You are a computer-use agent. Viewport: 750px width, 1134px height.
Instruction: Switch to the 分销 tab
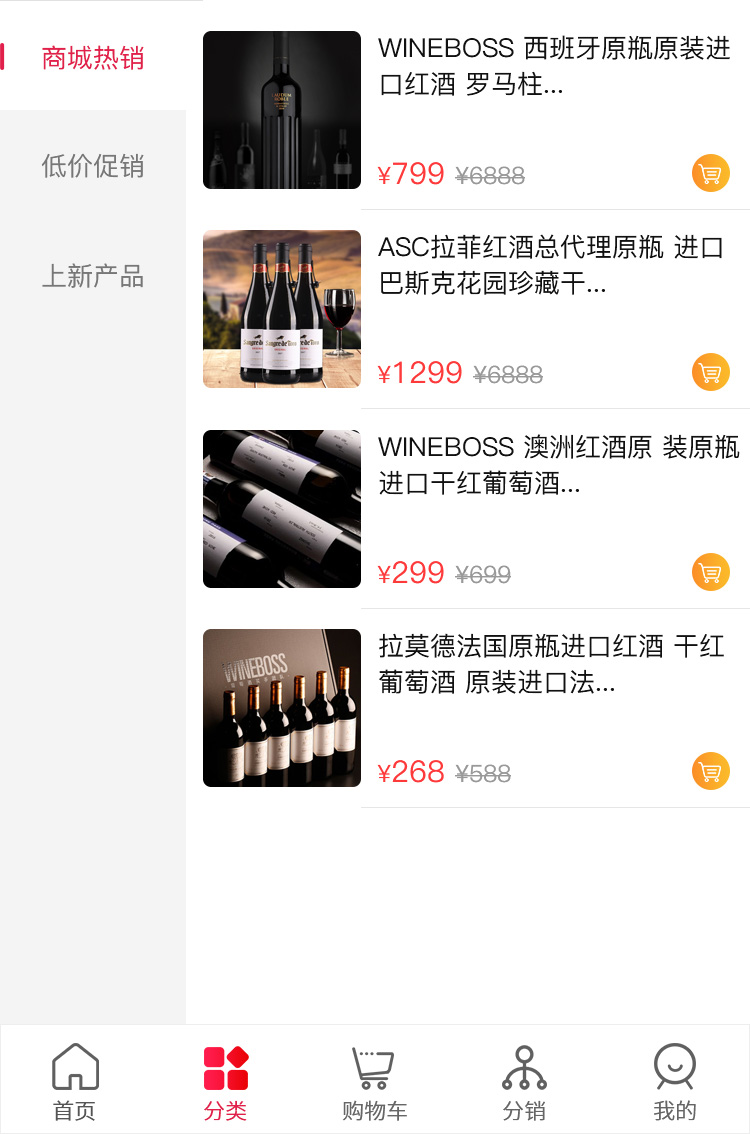524,1081
